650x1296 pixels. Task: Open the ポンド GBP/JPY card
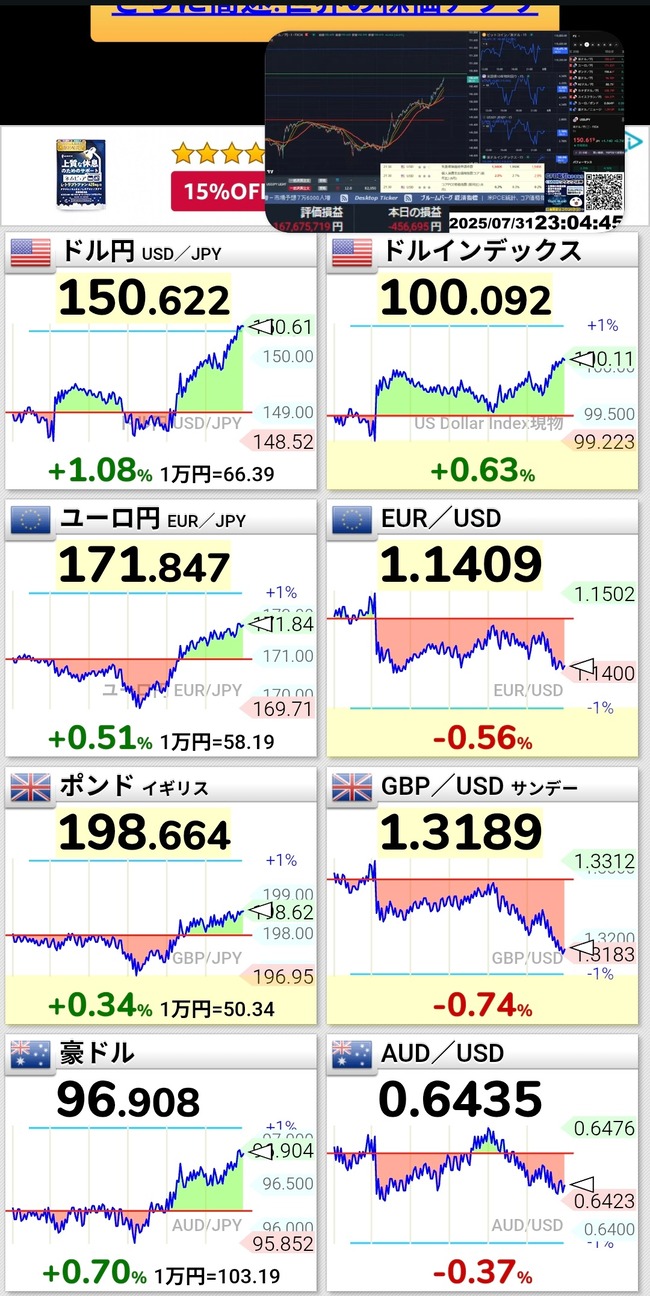point(162,897)
